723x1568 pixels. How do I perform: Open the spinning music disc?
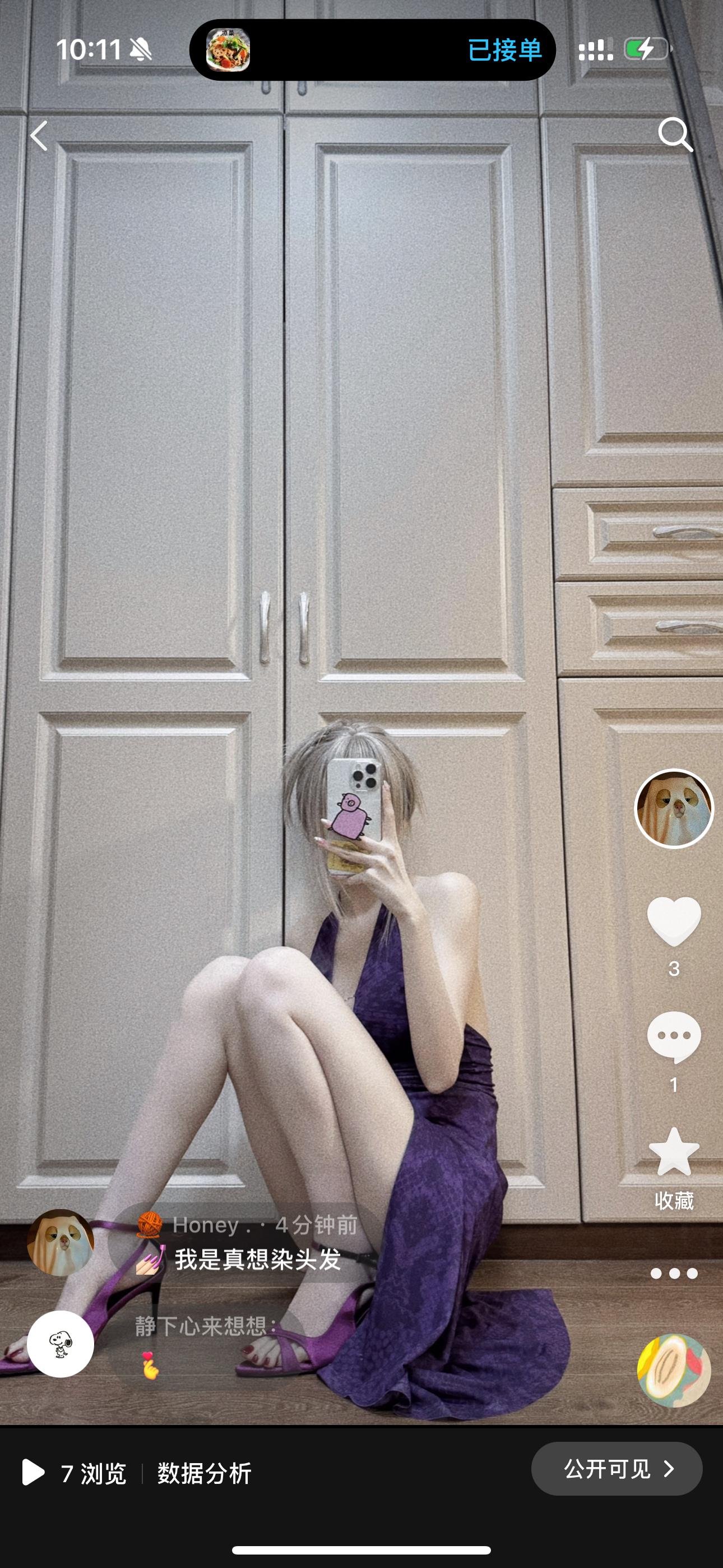[674, 1370]
